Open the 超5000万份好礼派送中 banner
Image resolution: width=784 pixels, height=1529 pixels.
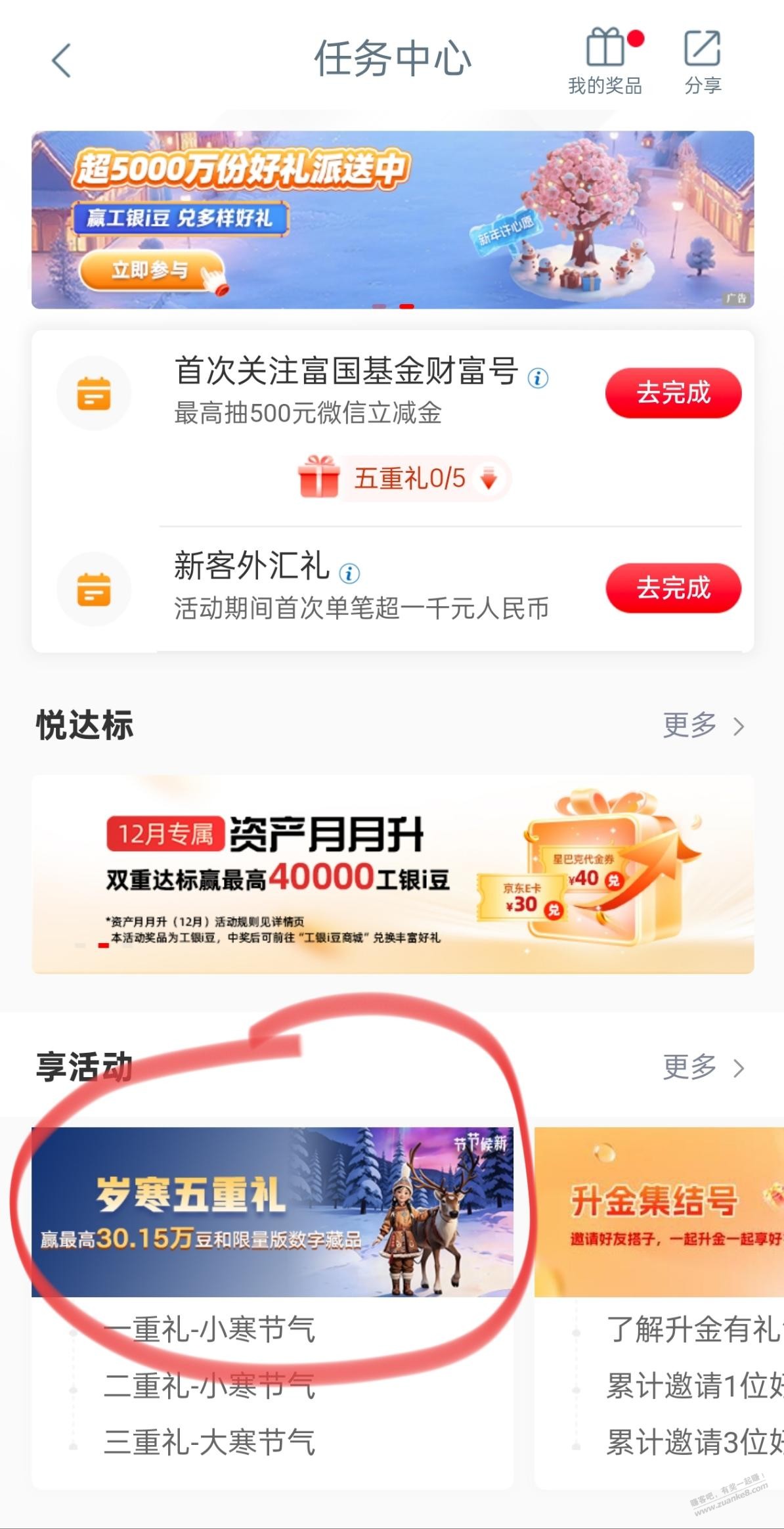[392, 219]
